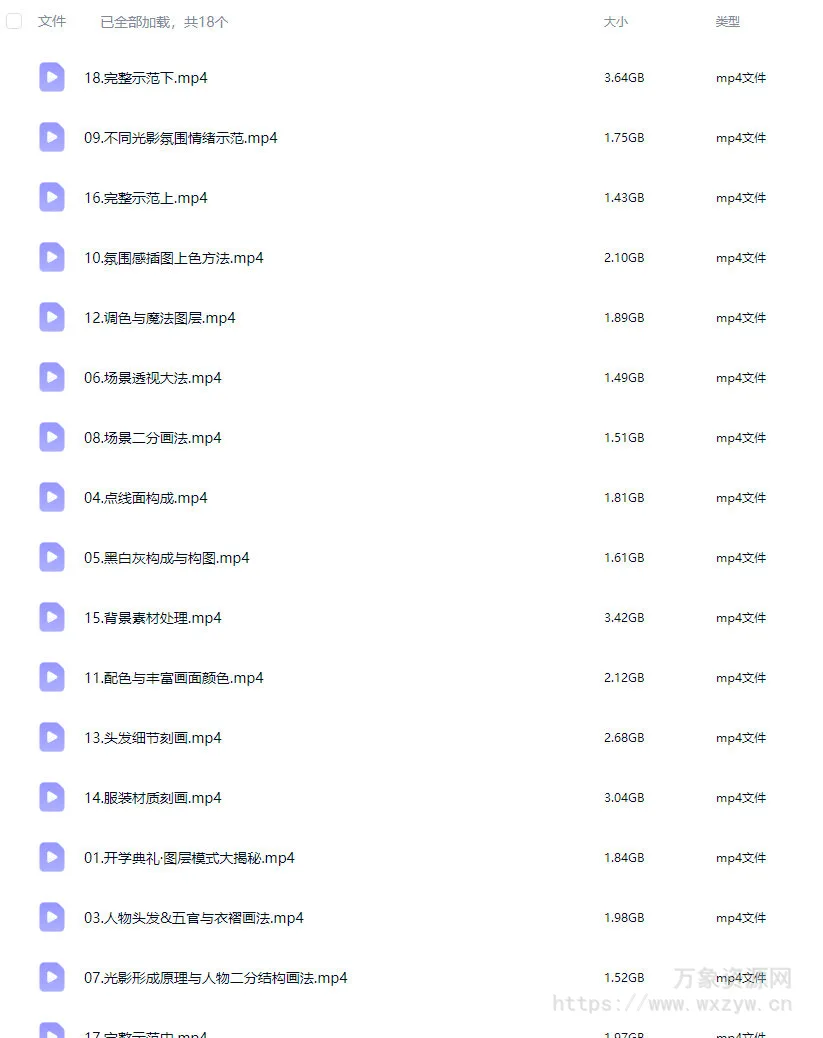Open 08.场景二分画法.mp4
This screenshot has height=1038, width=823.
(x=152, y=438)
